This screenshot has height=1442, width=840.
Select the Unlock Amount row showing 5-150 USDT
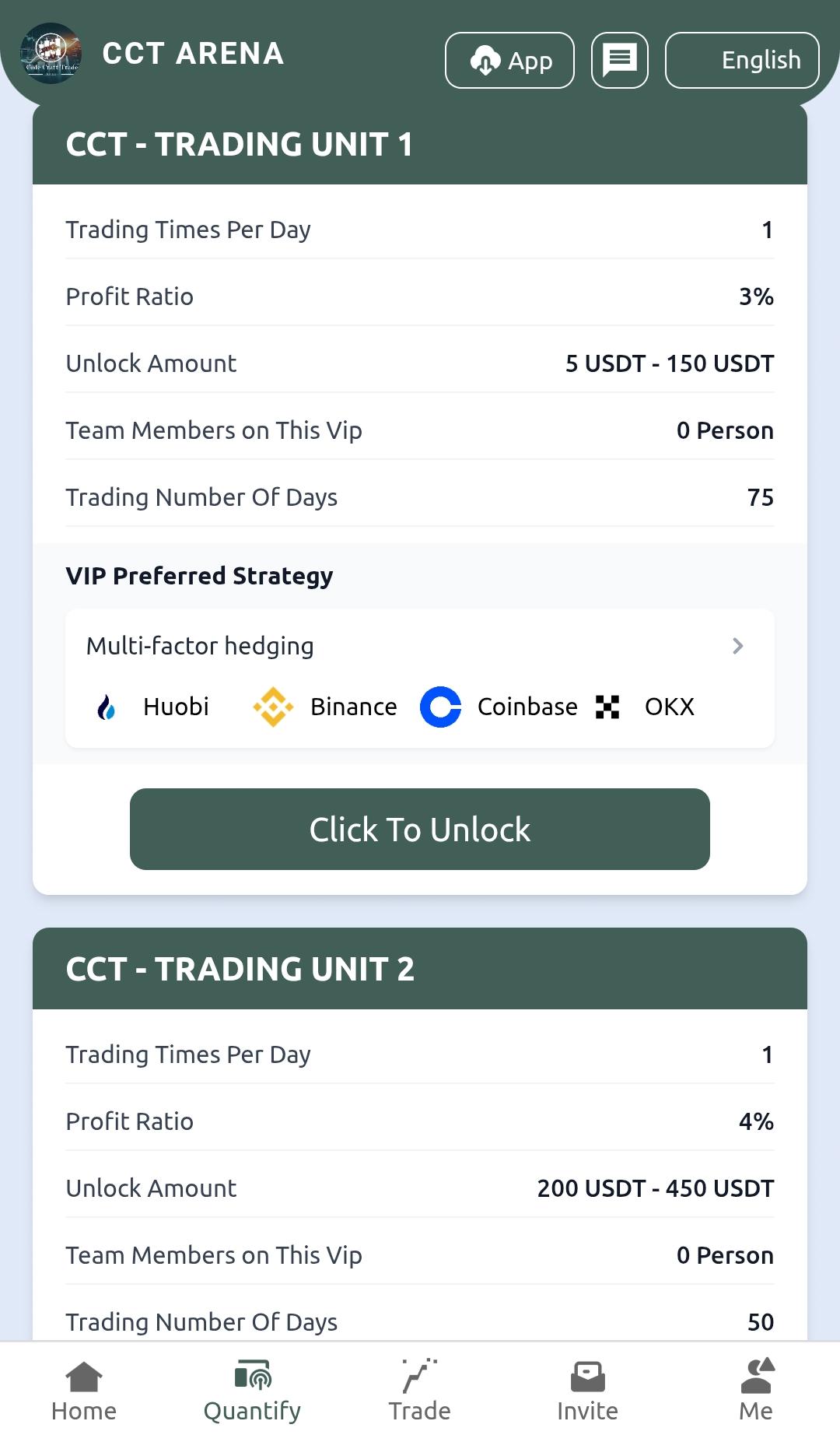coord(420,363)
